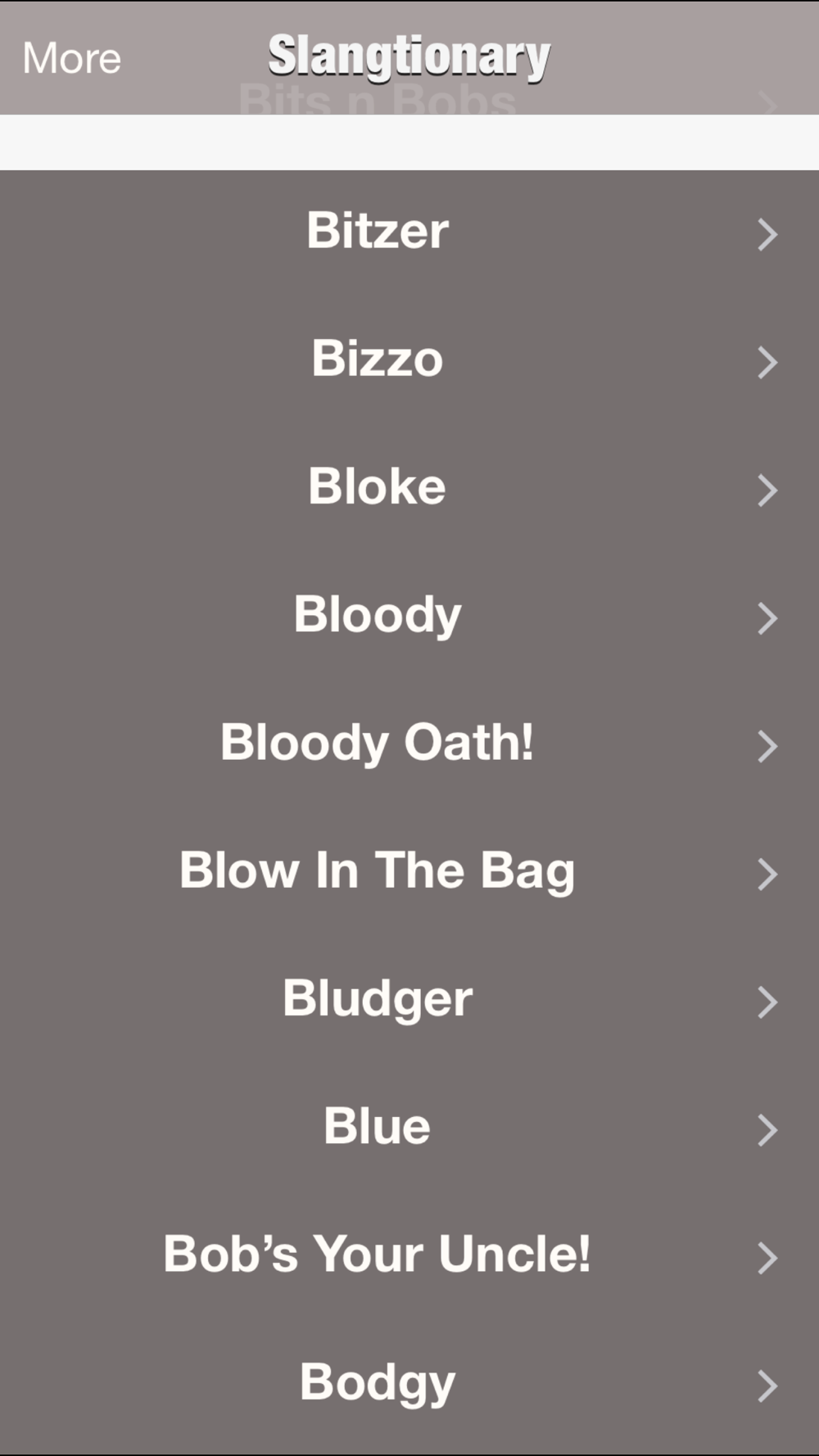Screen dimensions: 819x1456
Task: Go back via the More button
Action: pos(72,58)
